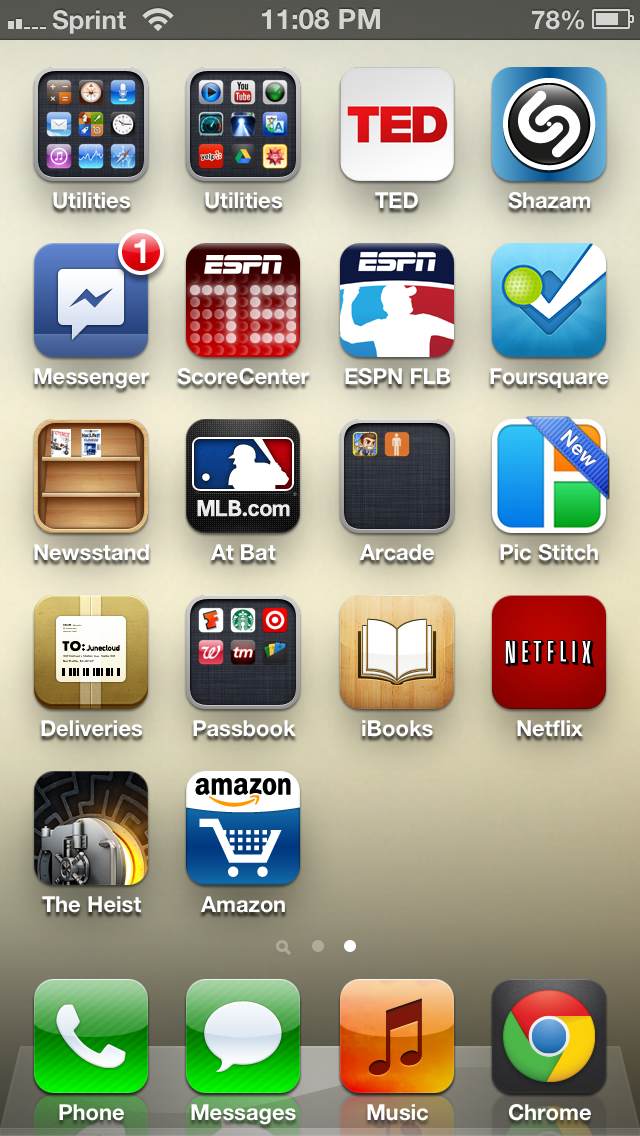Open ESPN ScoreCenter

pos(243,300)
